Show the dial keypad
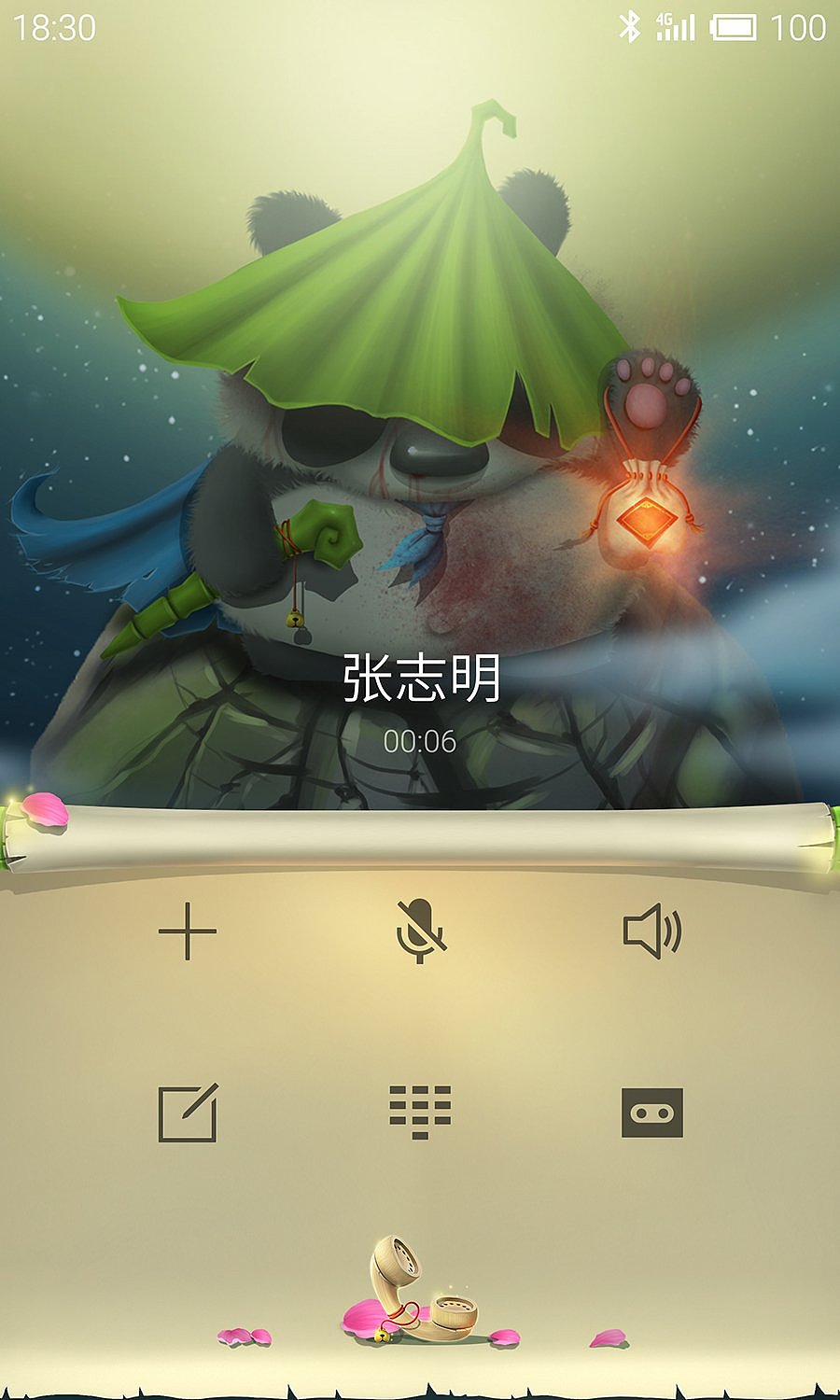Image resolution: width=840 pixels, height=1400 pixels. (420, 1113)
